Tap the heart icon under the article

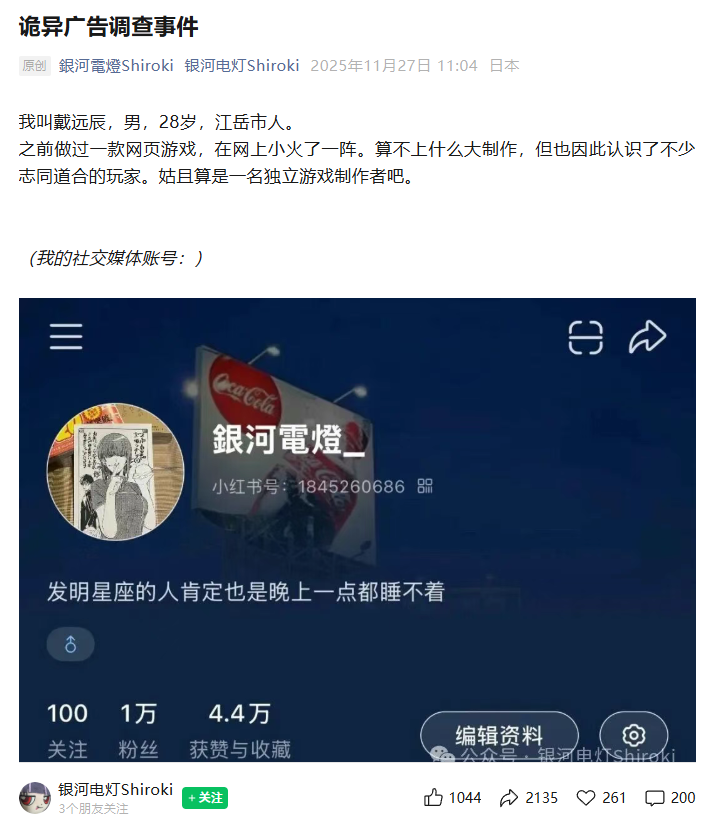587,798
